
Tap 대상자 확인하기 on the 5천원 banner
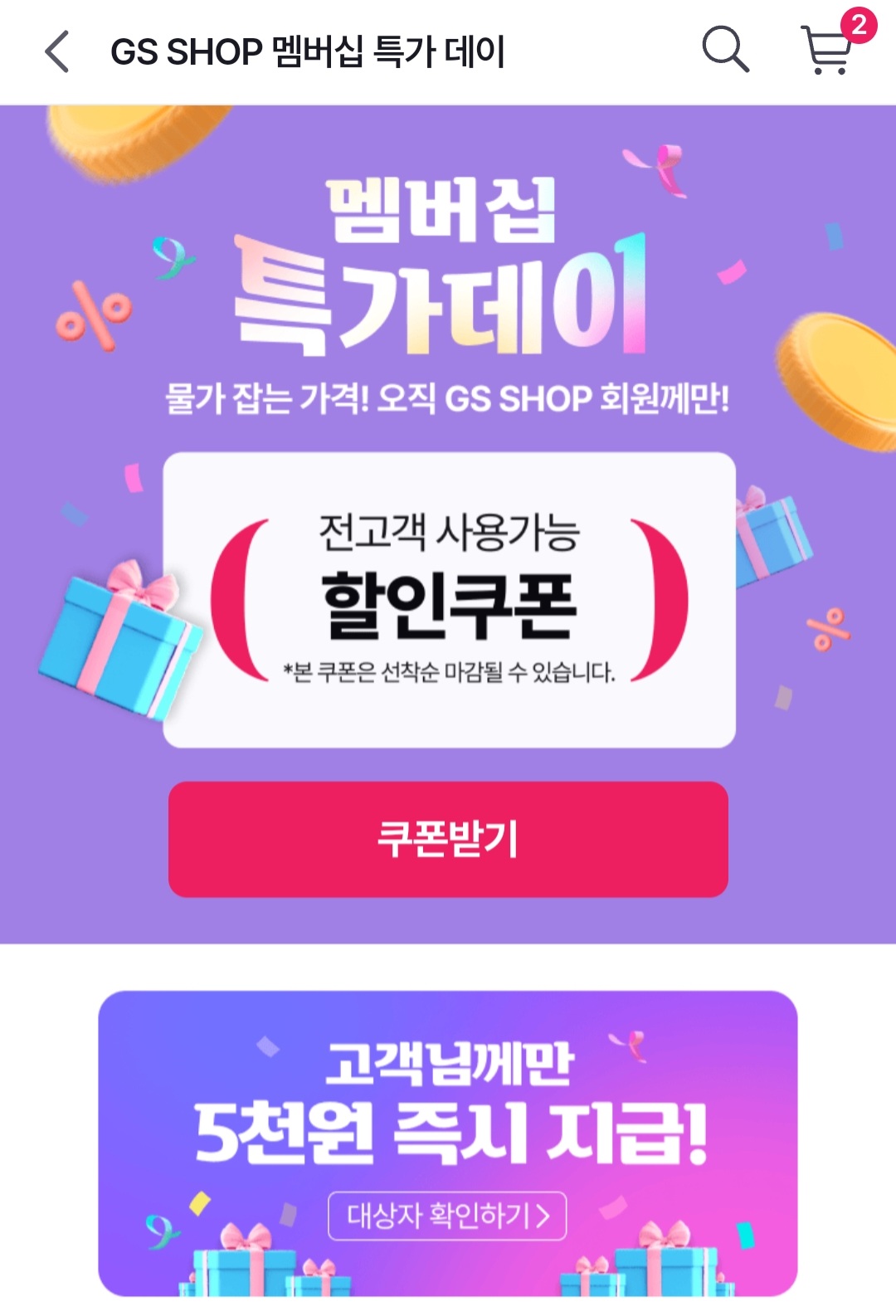(x=447, y=1216)
